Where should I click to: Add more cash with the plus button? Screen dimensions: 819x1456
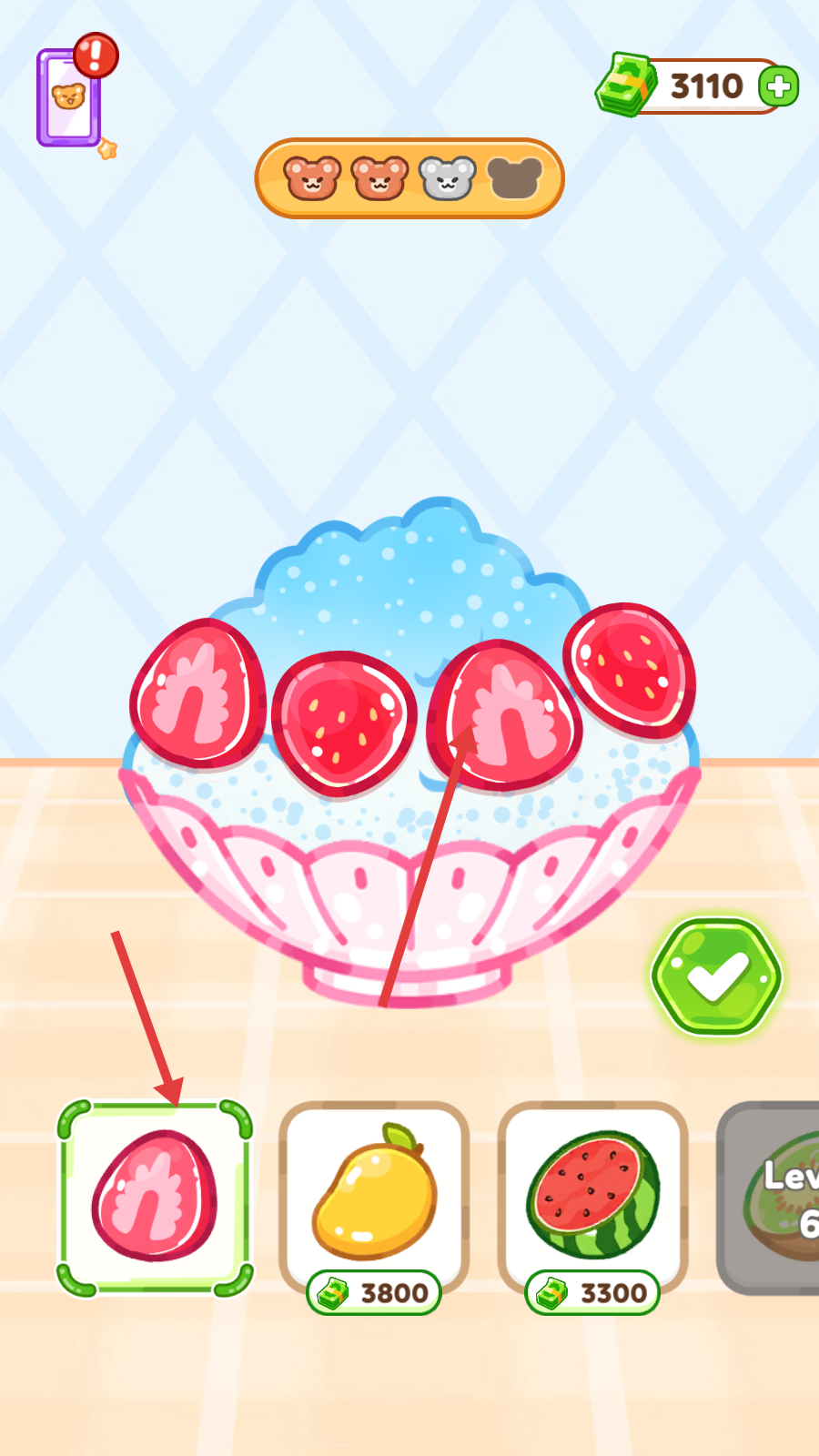tap(778, 87)
